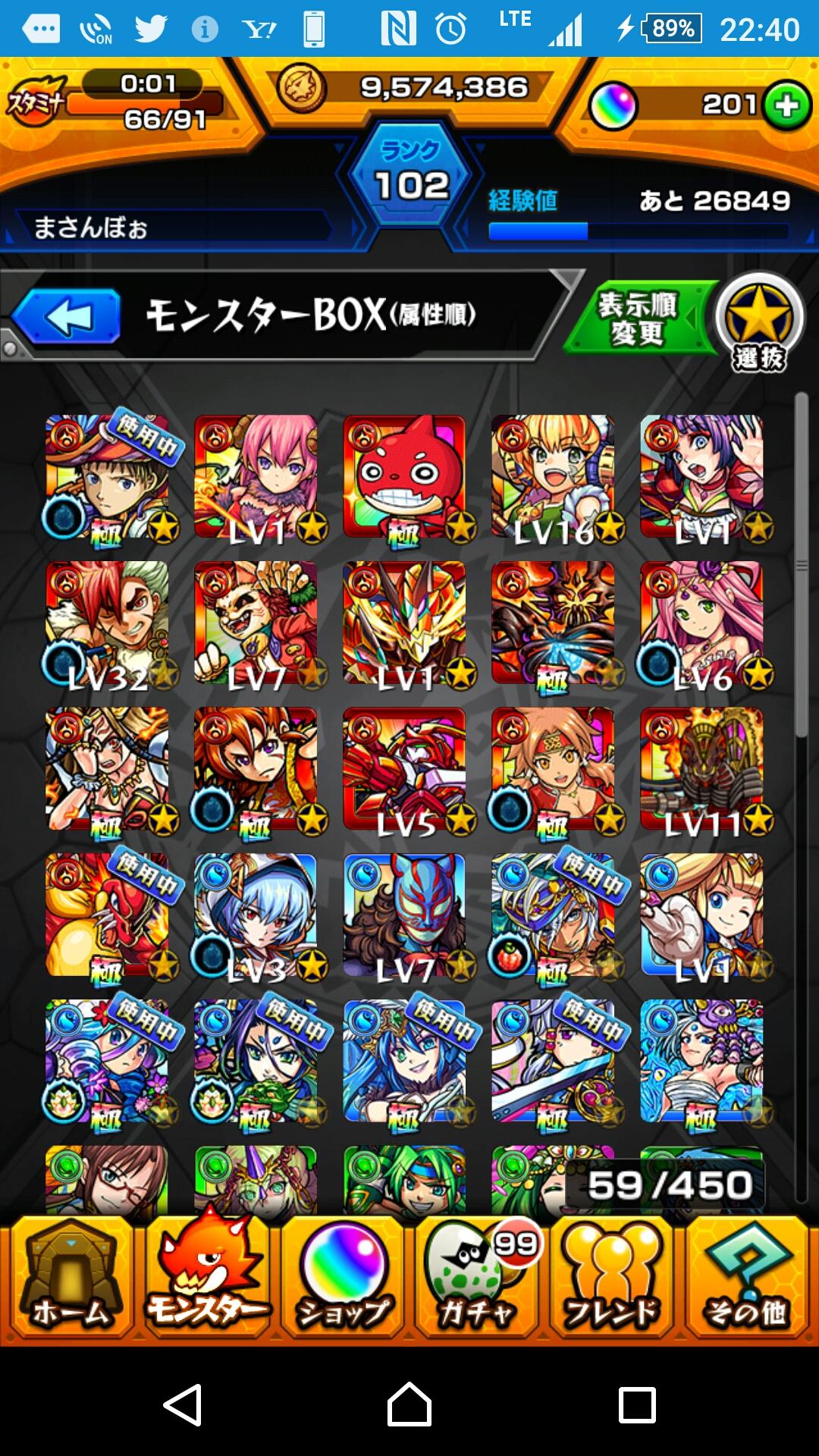
Task: Tap the 表示順変更 sort order button
Action: tap(639, 318)
